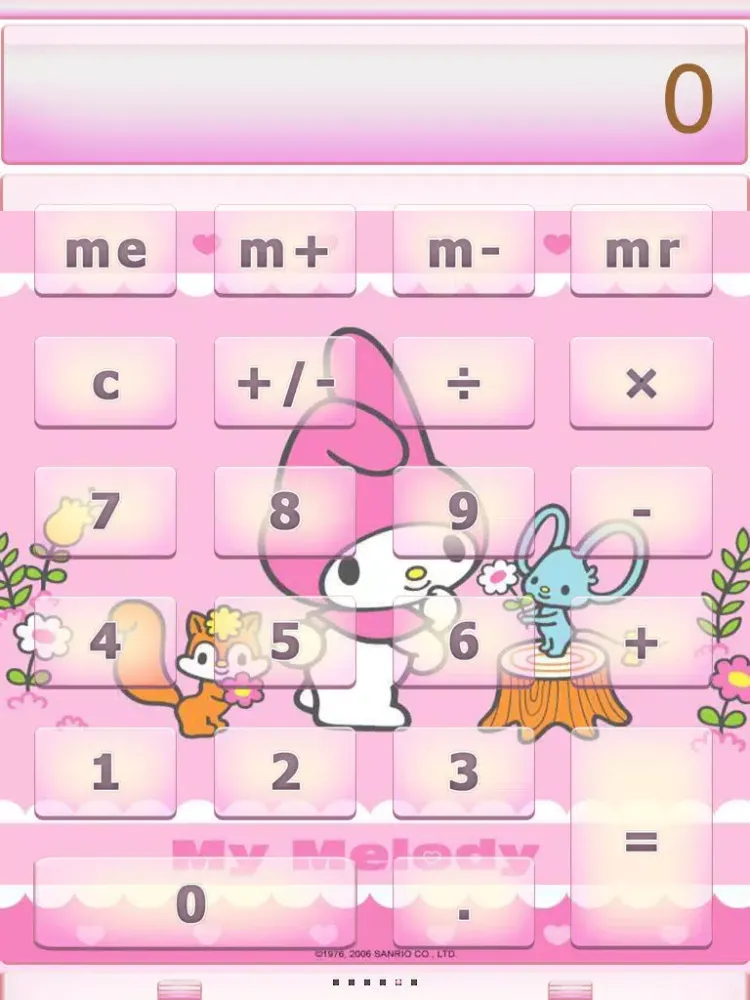
Task: Tap the equals key
Action: [x=641, y=838]
